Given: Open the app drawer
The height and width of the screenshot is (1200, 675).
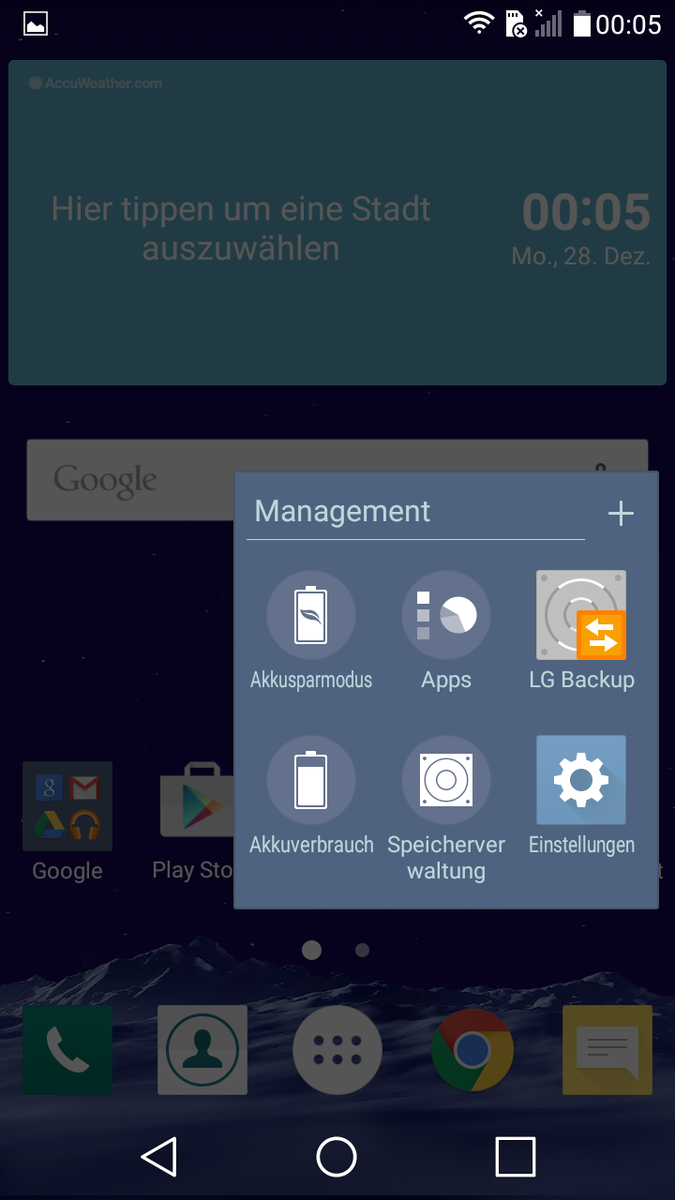Looking at the screenshot, I should click(x=337, y=1050).
